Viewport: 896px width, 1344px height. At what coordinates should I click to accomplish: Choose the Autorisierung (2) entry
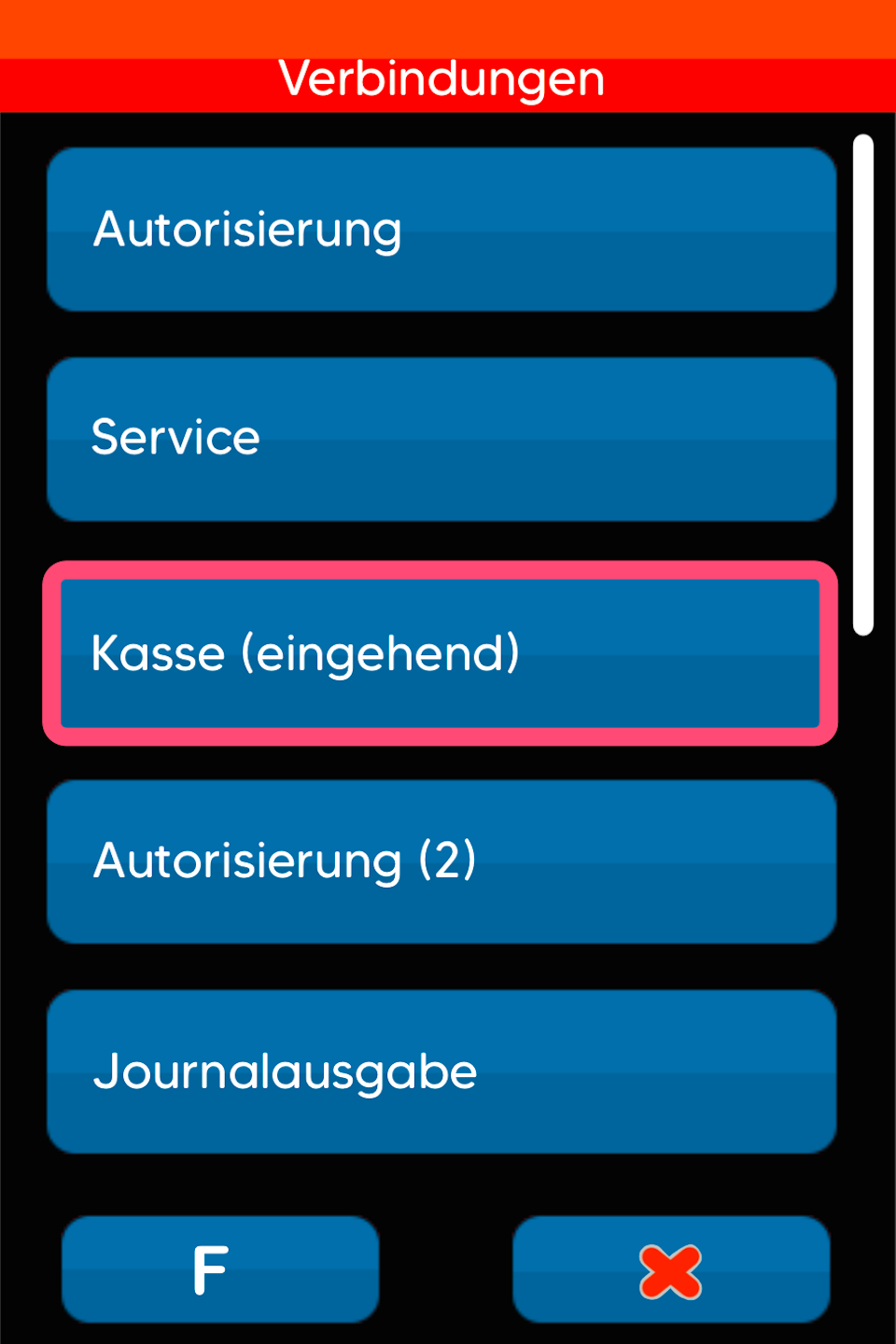click(x=441, y=861)
